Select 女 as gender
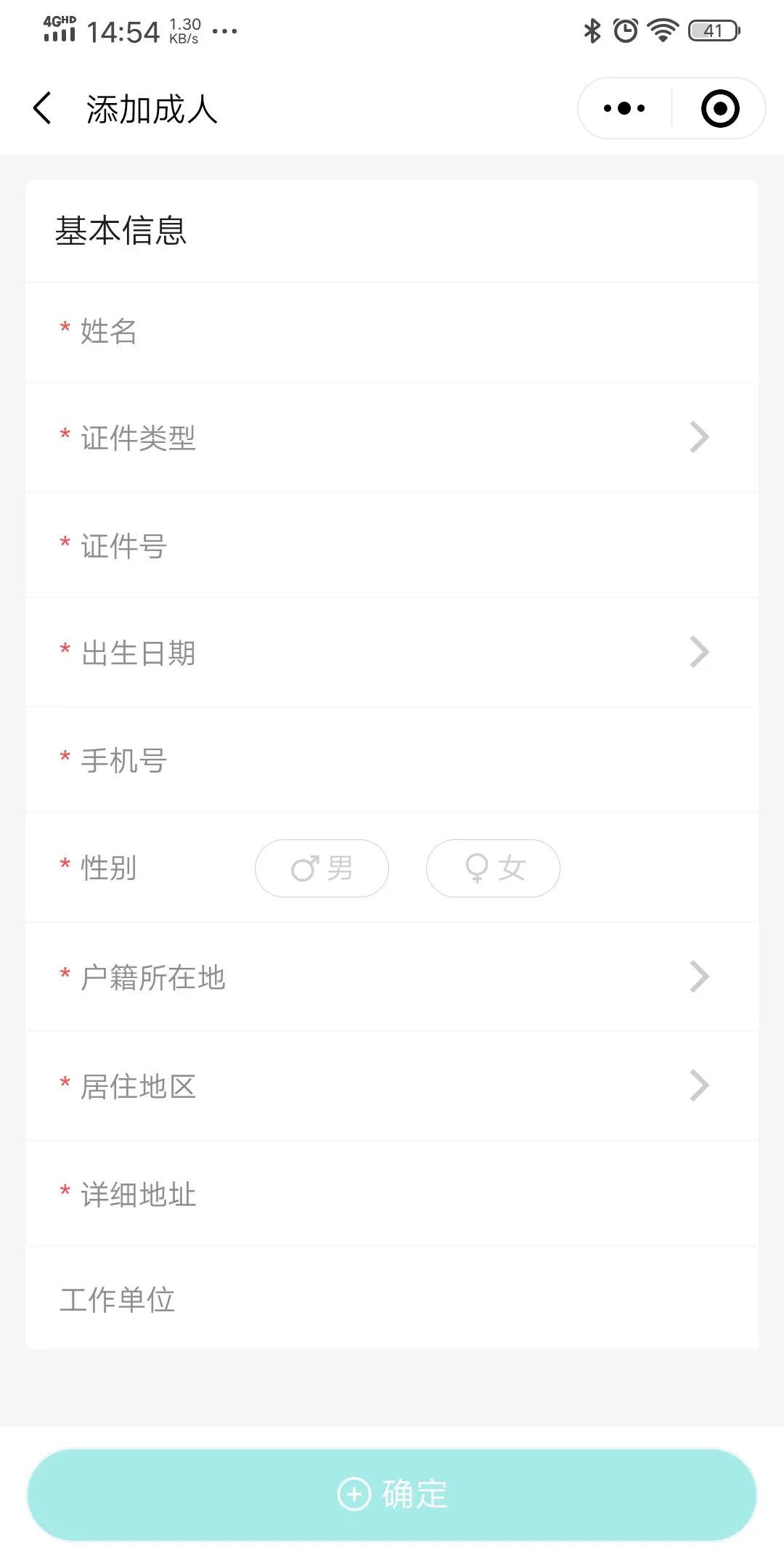 (x=493, y=868)
